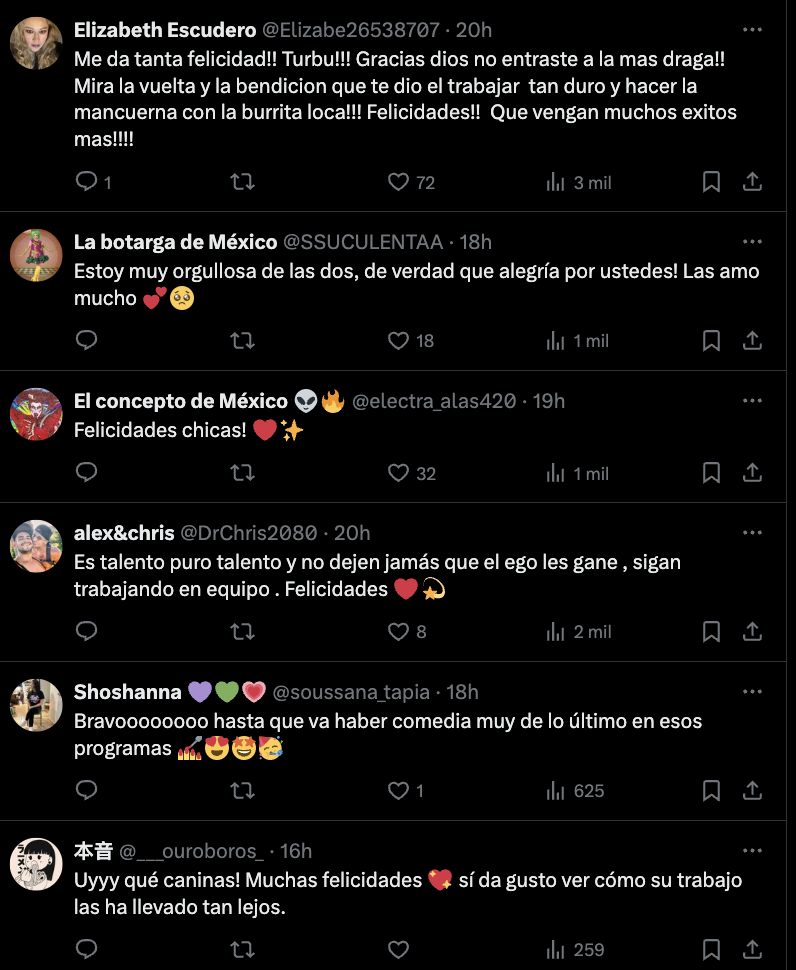The image size is (796, 970).
Task: Open more options on El concepto de México's post
Action: click(x=752, y=401)
